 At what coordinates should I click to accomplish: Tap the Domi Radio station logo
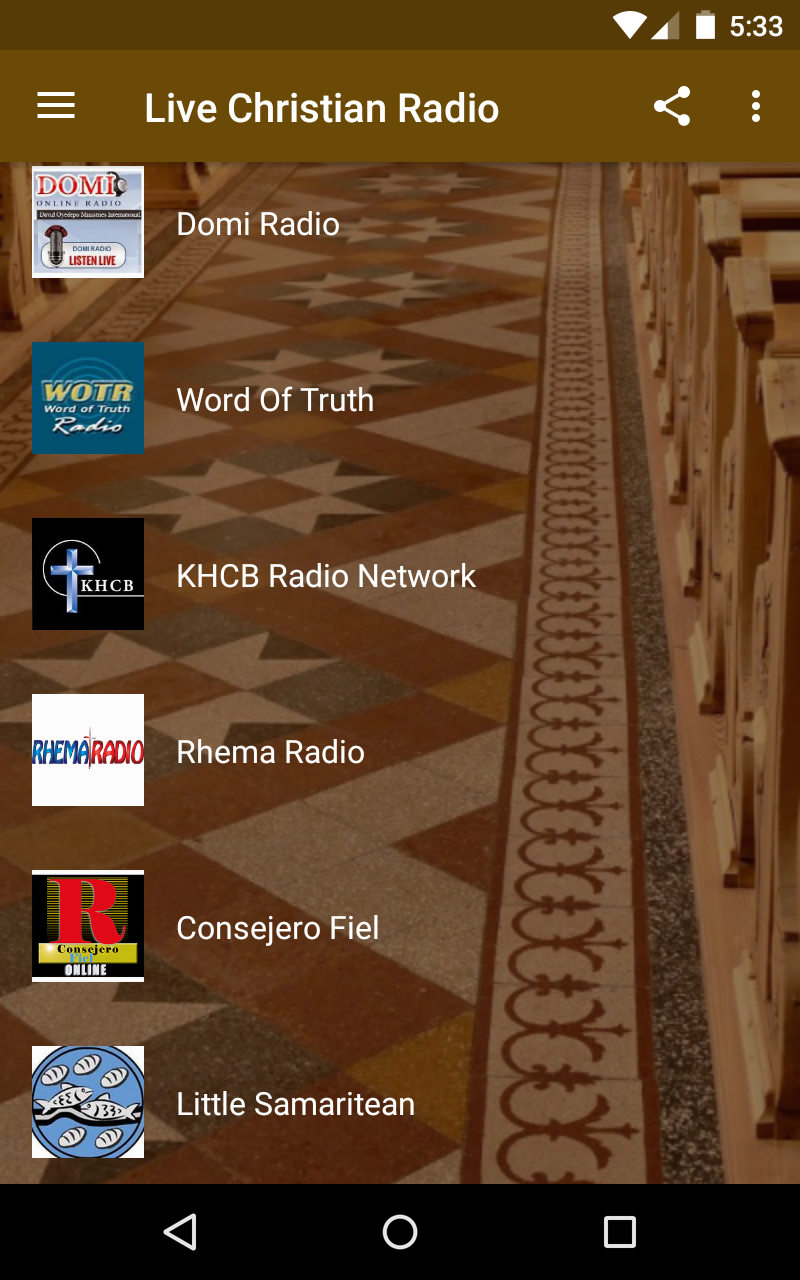pyautogui.click(x=87, y=222)
